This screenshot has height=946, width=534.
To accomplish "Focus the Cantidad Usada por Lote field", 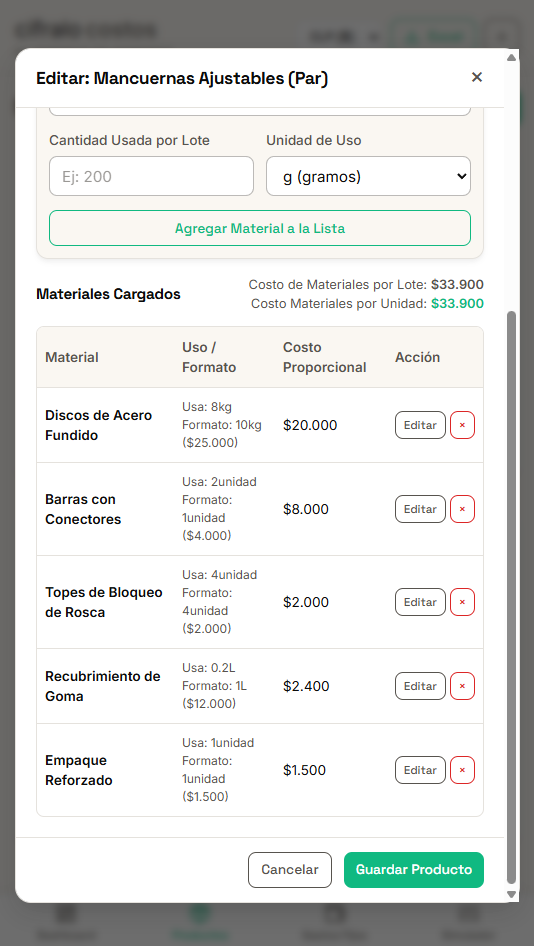I will coord(151,176).
